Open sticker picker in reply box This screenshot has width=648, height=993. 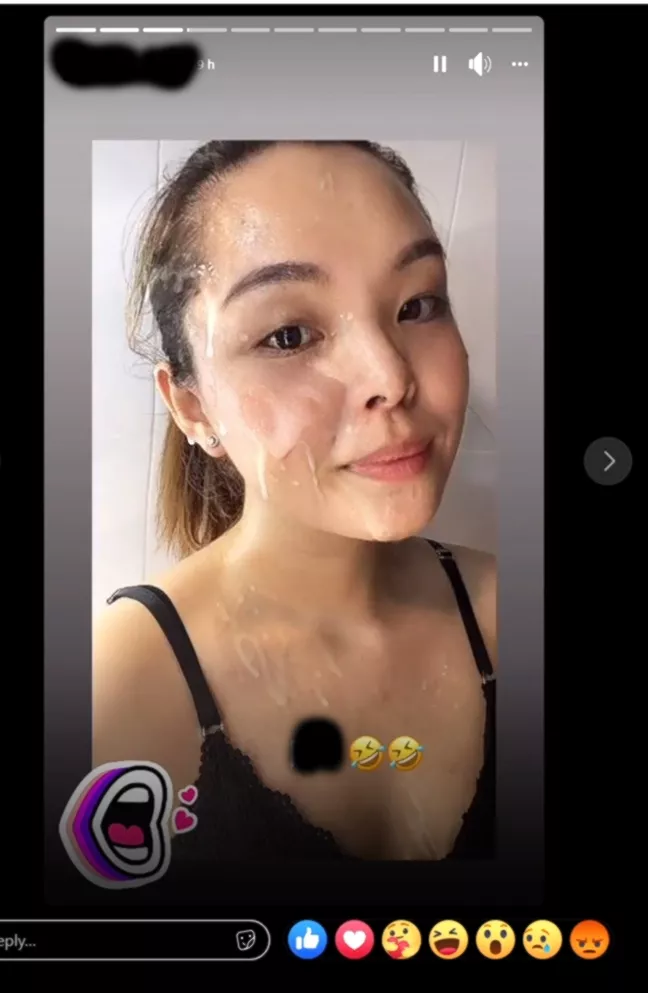(245, 941)
